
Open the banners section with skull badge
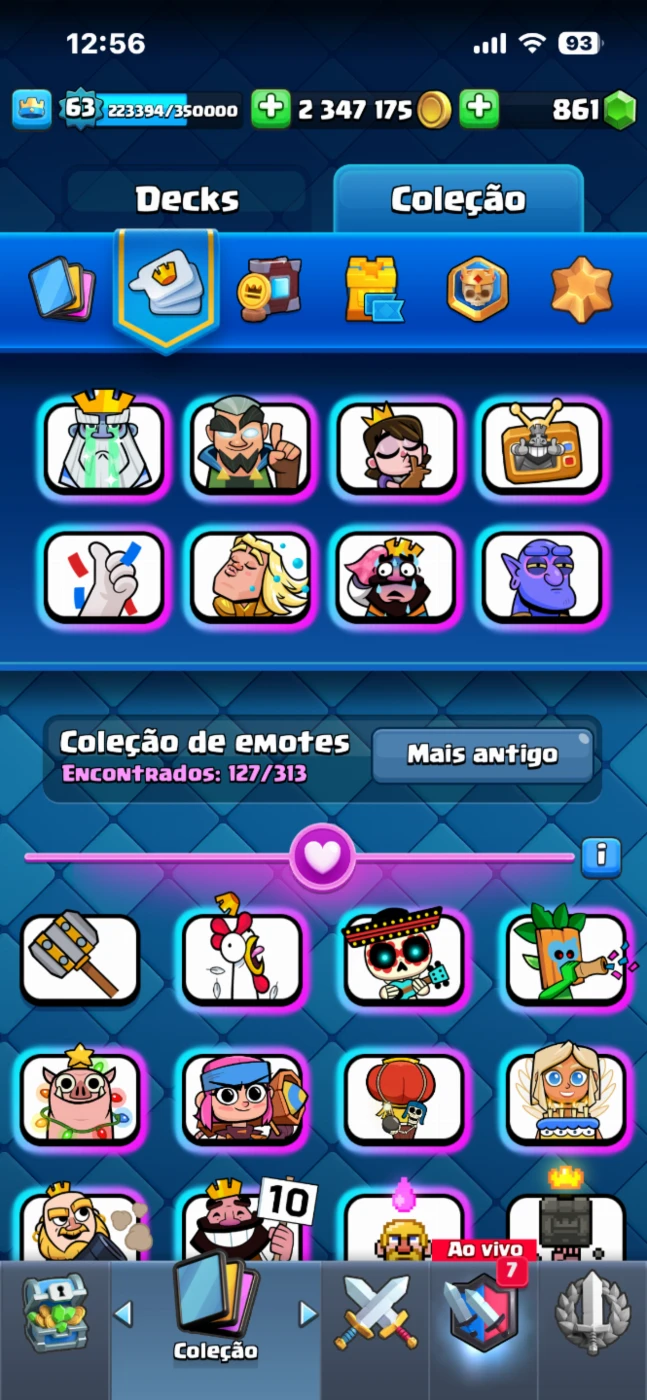(x=477, y=290)
